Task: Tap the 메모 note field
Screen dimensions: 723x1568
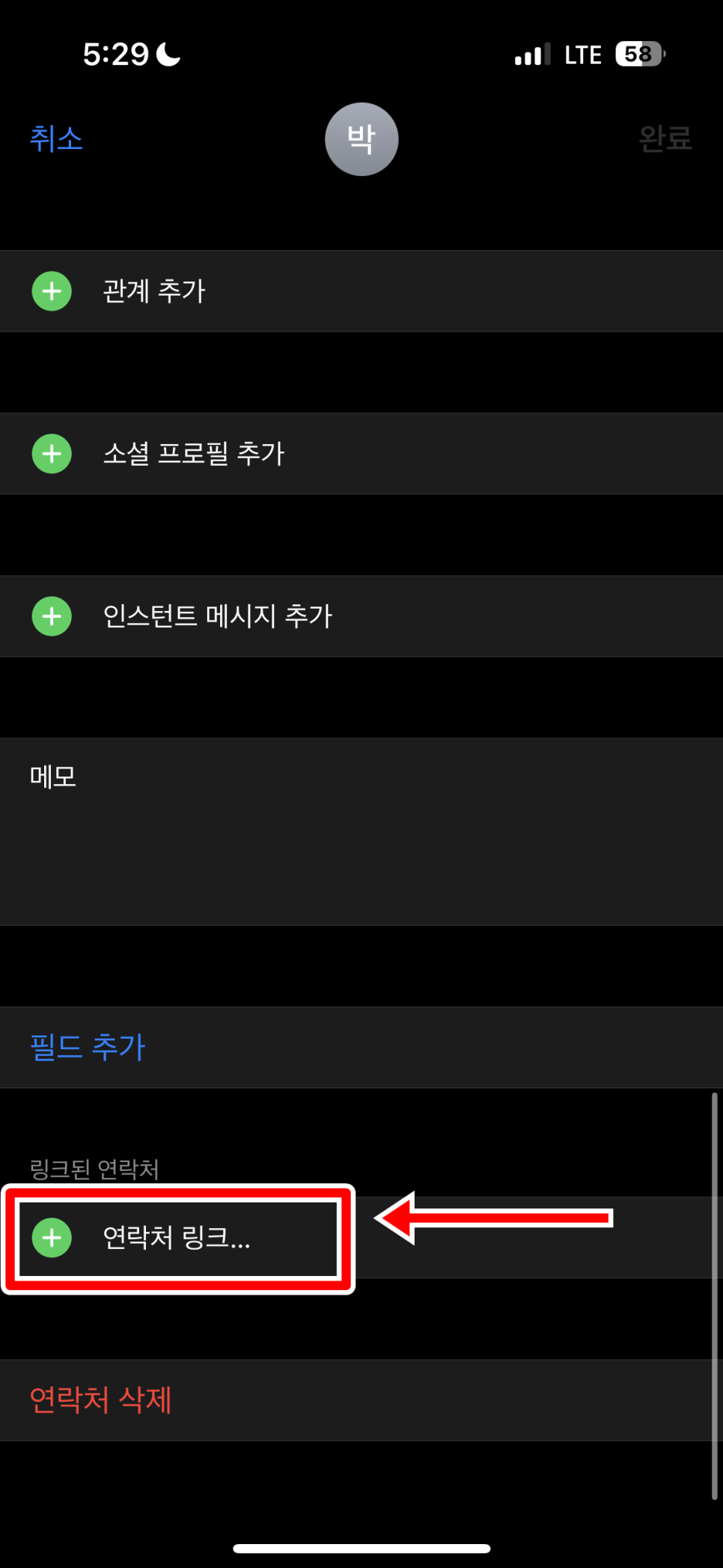Action: click(x=361, y=832)
